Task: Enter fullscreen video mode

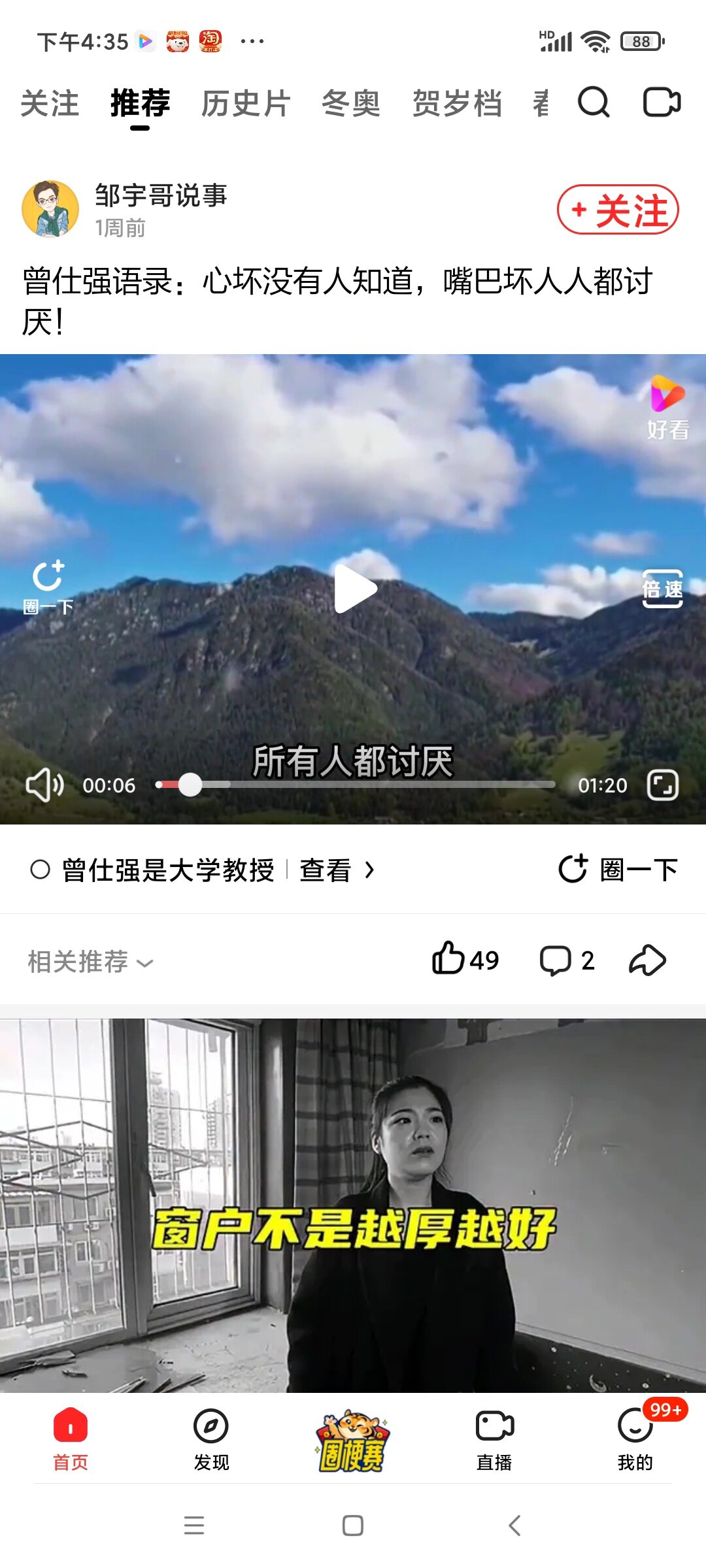Action: (x=662, y=785)
